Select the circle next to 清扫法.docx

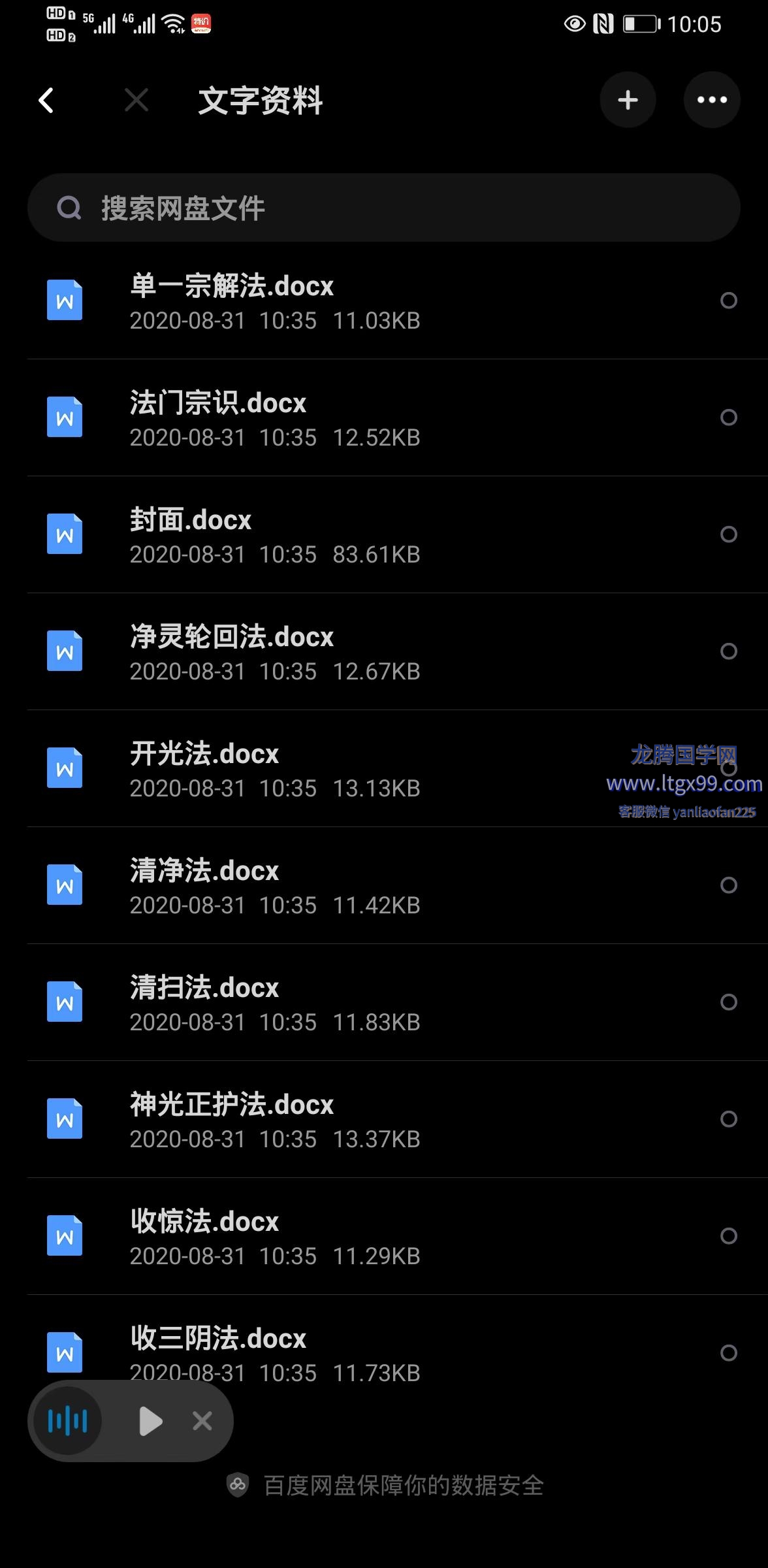coord(728,1002)
